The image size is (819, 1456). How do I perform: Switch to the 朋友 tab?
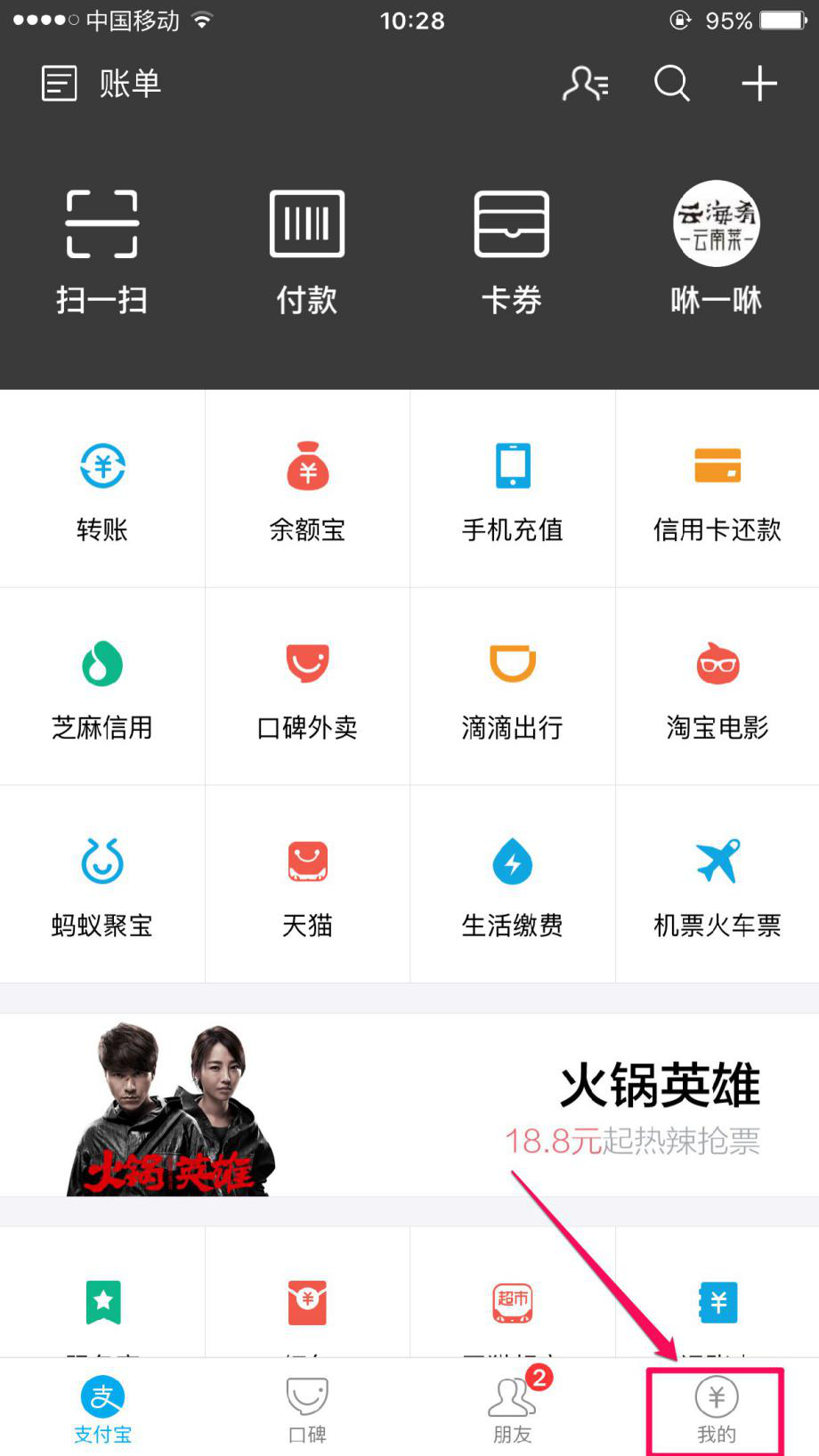click(x=513, y=1408)
